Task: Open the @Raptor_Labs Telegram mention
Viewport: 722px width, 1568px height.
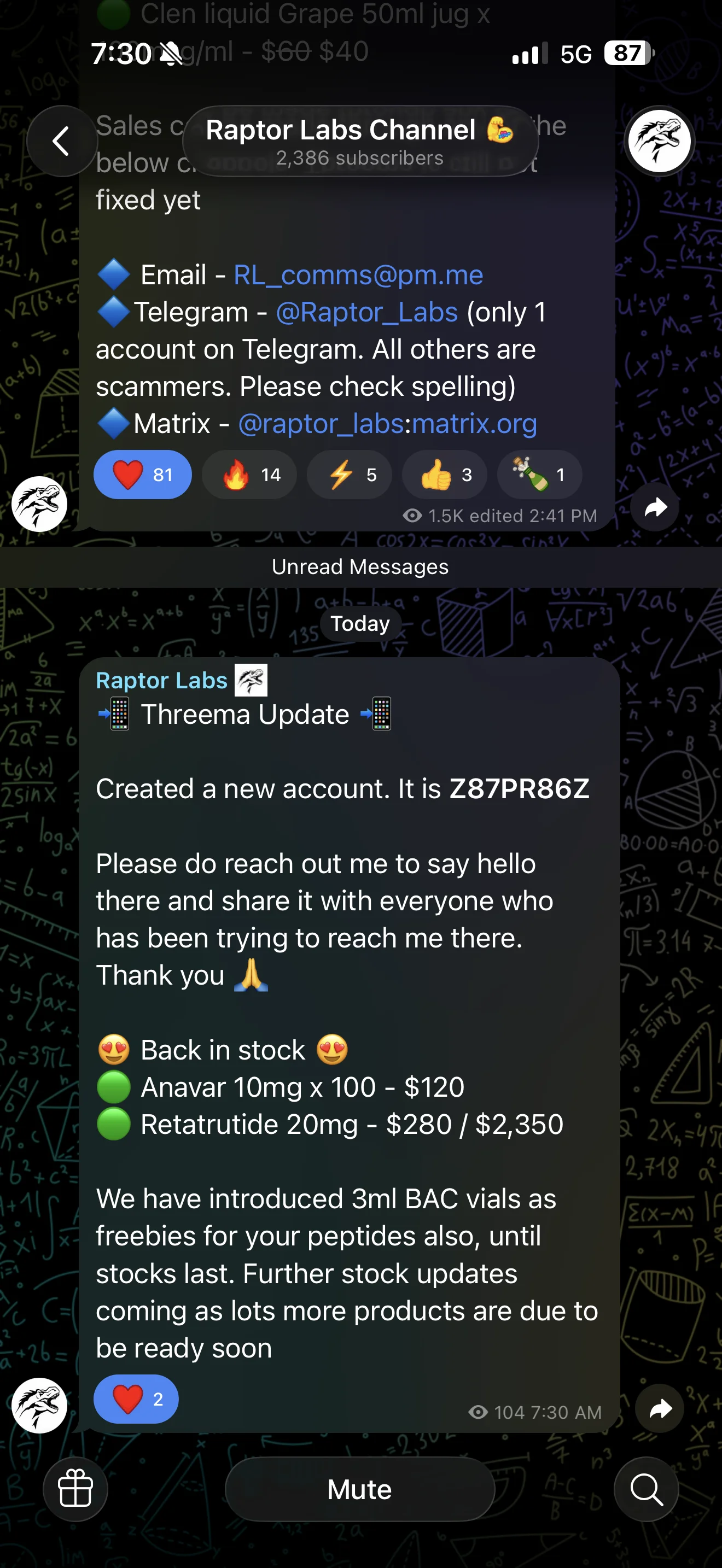Action: (366, 312)
